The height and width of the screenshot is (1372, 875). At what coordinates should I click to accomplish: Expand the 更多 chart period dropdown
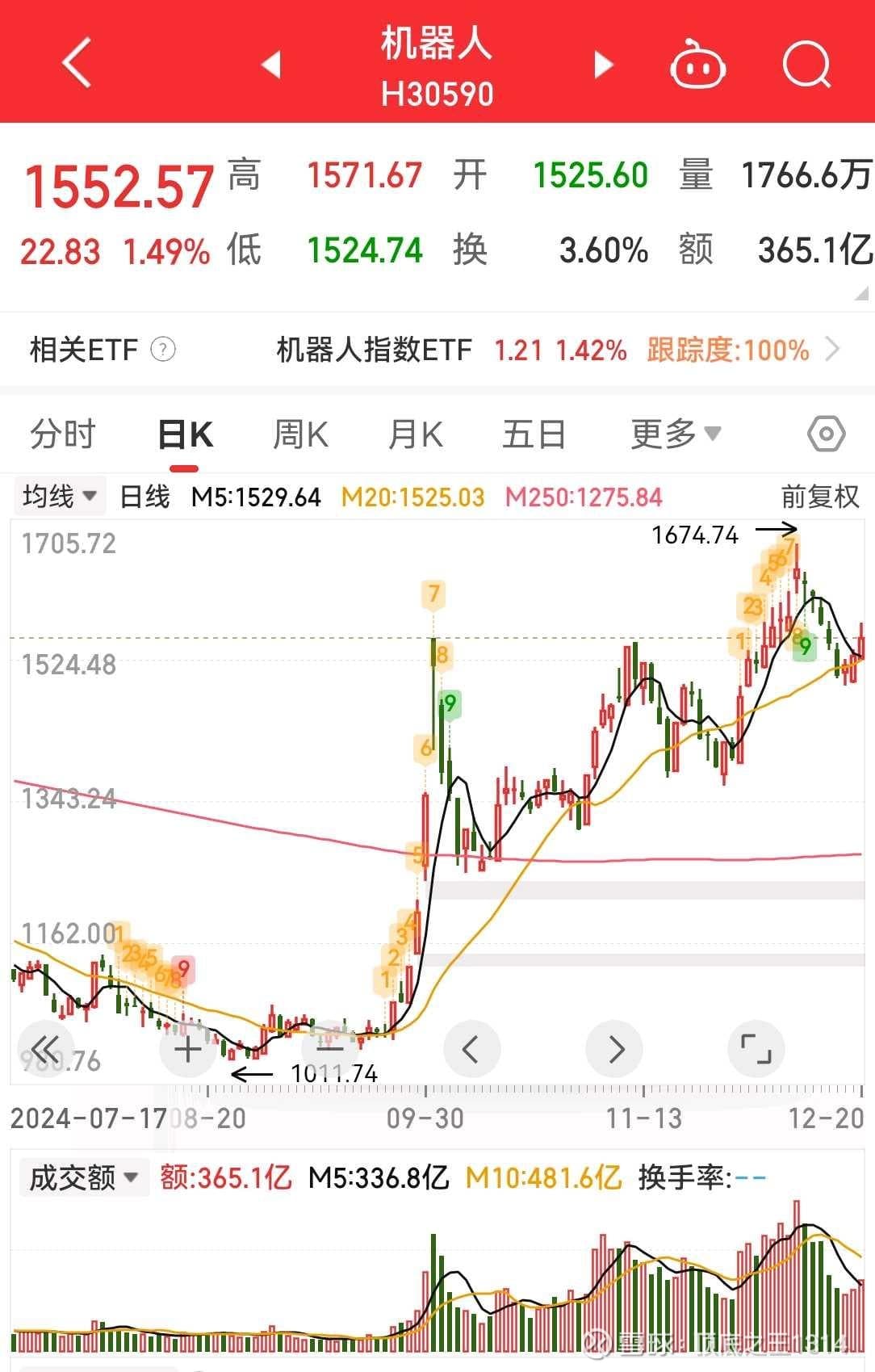675,434
